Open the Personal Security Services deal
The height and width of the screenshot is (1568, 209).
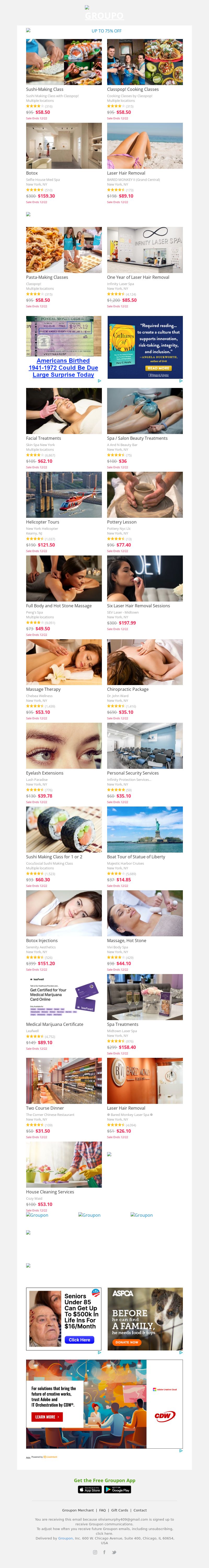144,746
